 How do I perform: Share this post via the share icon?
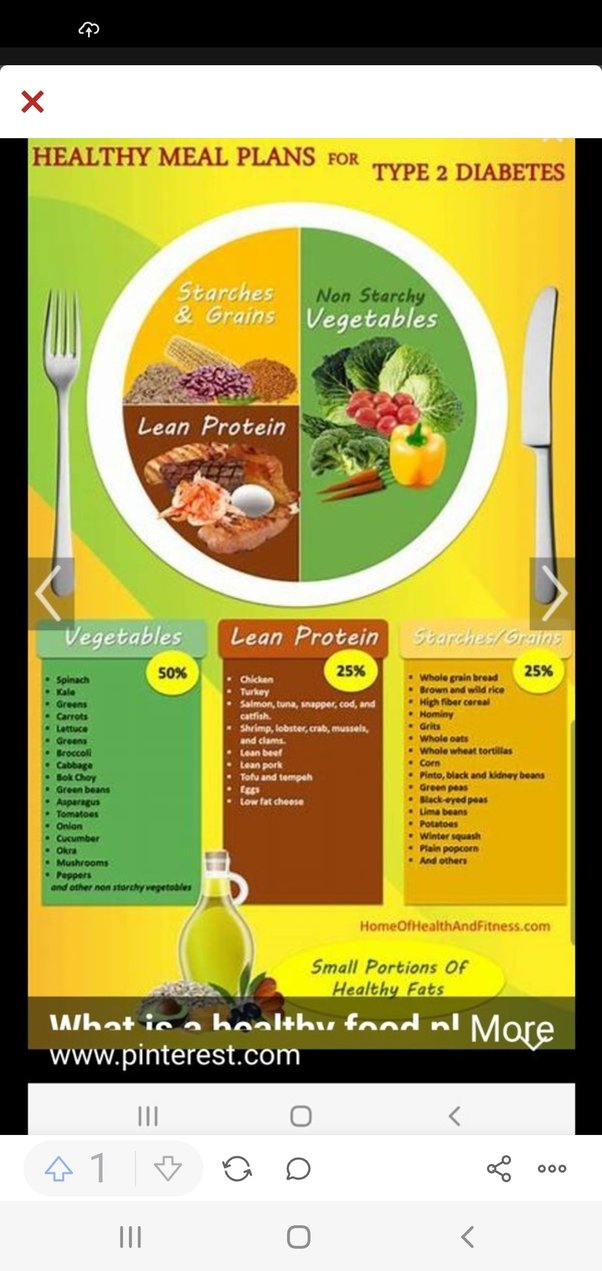(x=498, y=1168)
